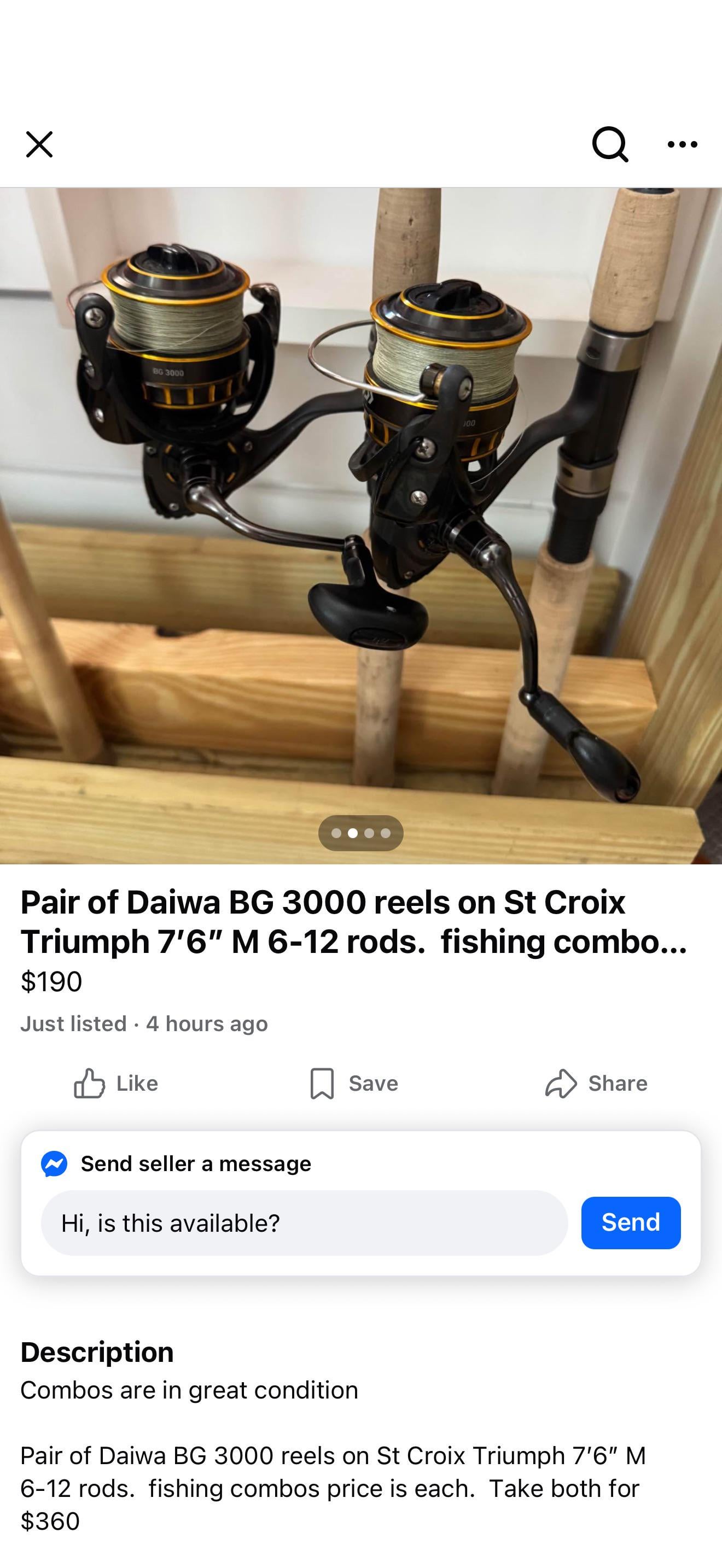Close the marketplace listing
This screenshot has width=722, height=1568.
pyautogui.click(x=39, y=144)
